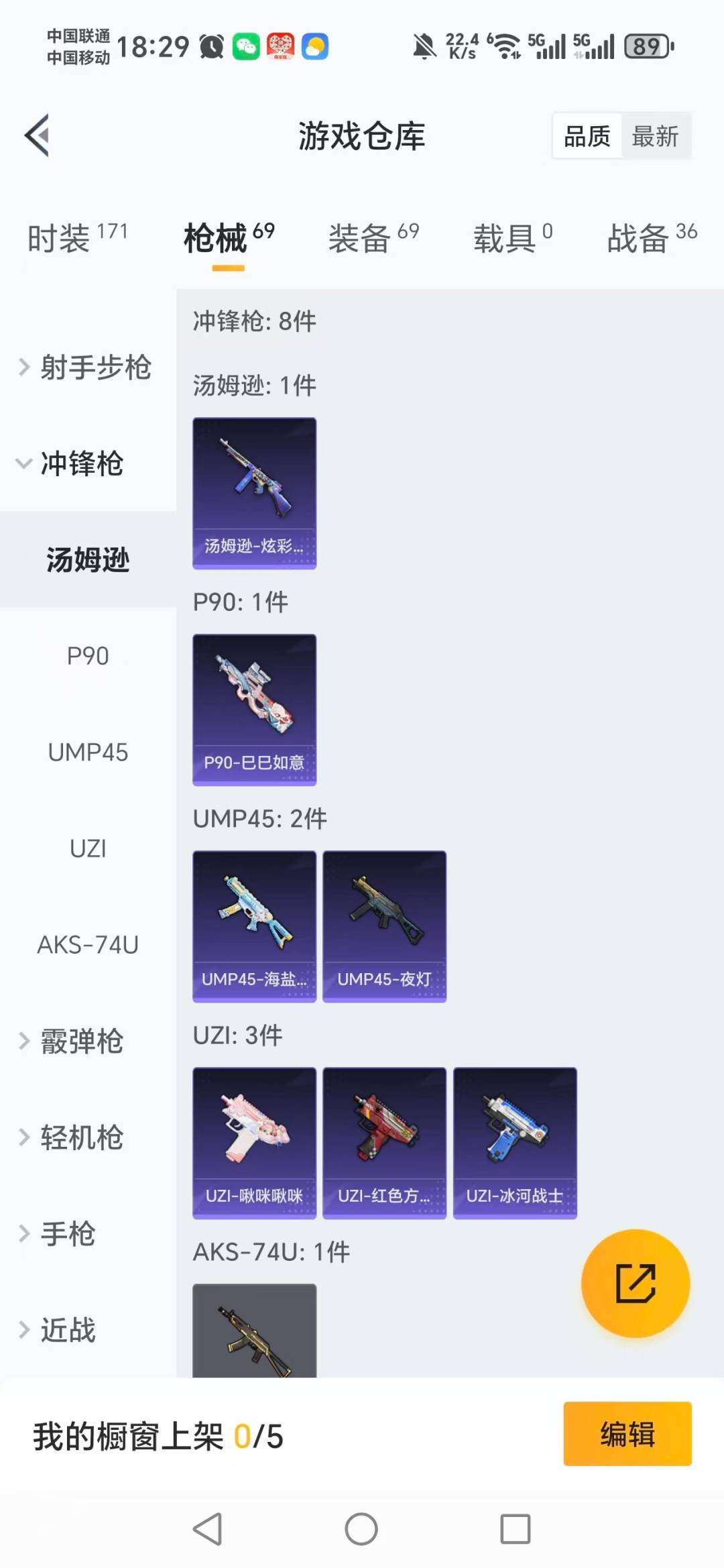Expand the 霰弹枪 category
The image size is (724, 1568).
pos(82,1042)
